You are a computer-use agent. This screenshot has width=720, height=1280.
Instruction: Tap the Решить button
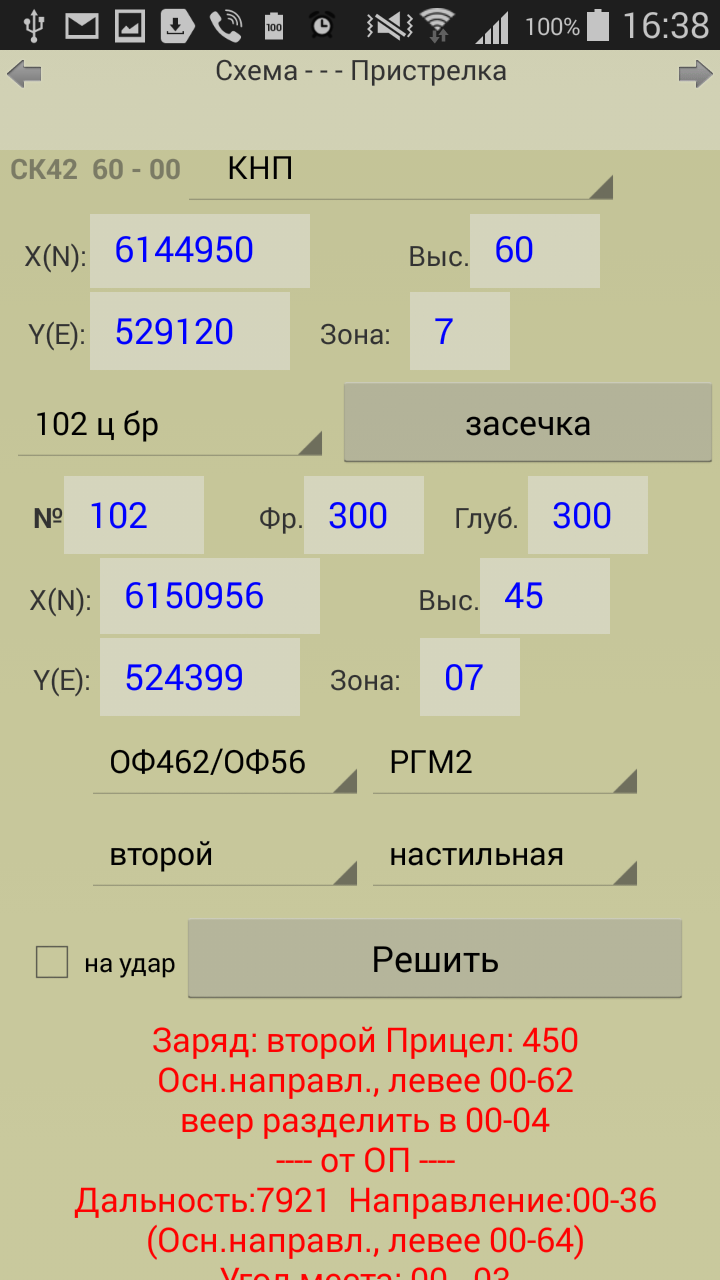click(x=435, y=959)
